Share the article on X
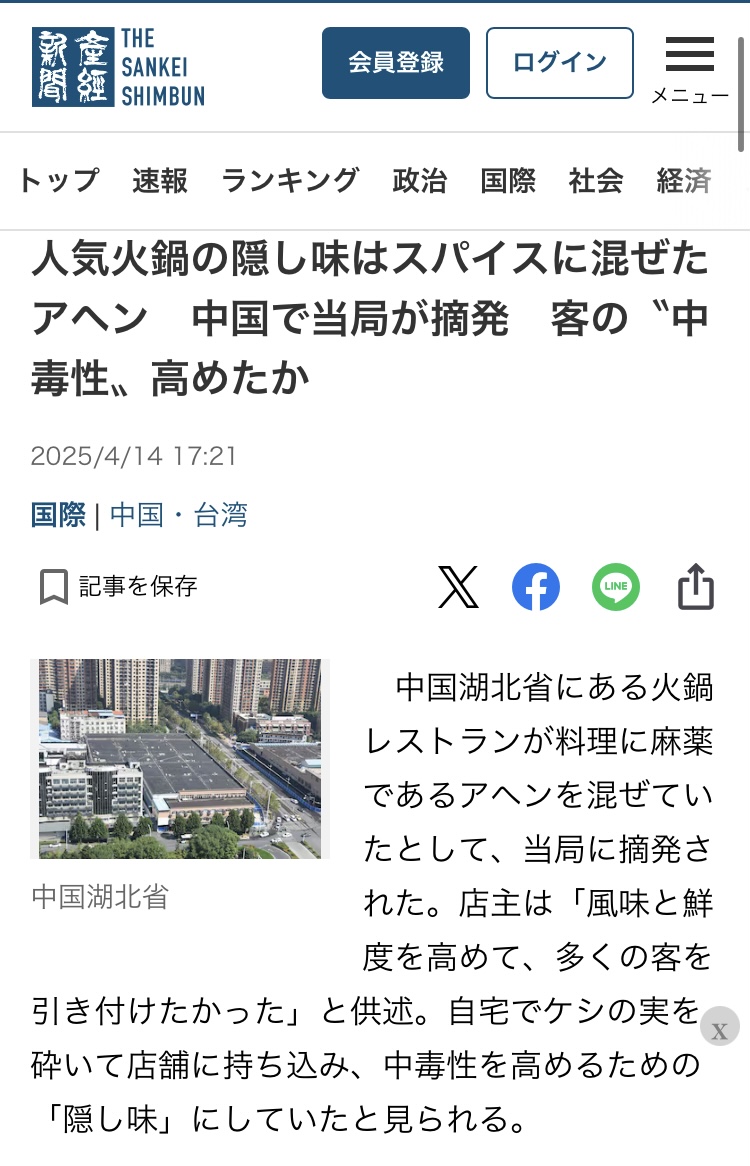750x1166 pixels. click(458, 587)
